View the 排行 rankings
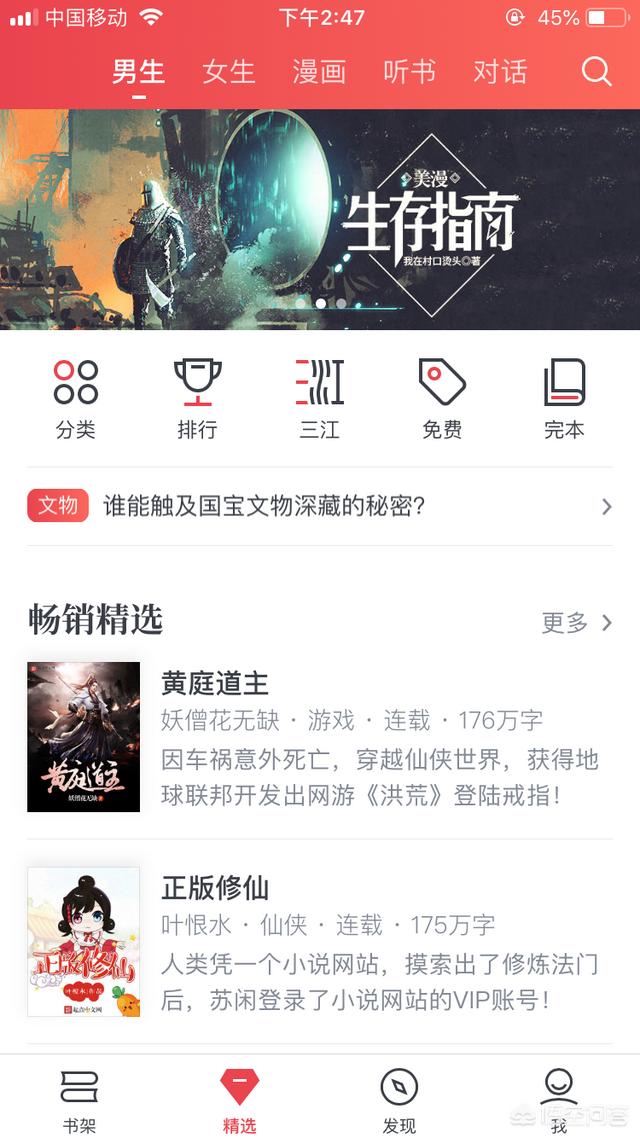This screenshot has height=1138, width=640. 197,398
